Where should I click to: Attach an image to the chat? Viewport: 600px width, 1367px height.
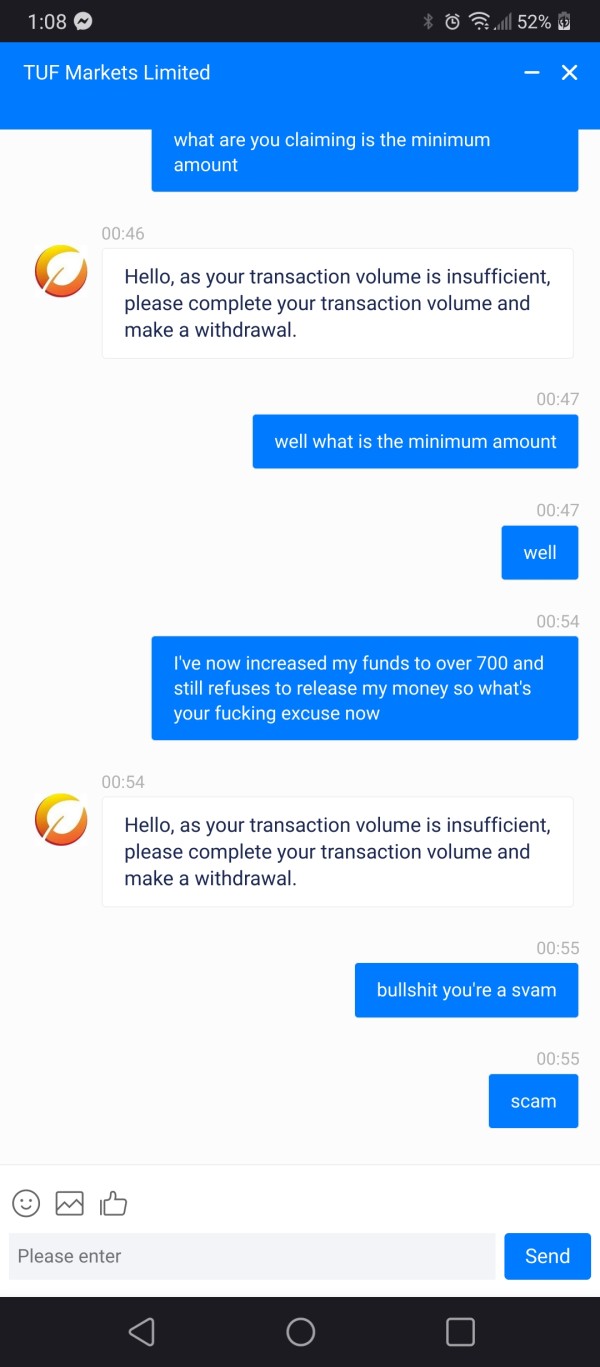point(69,1203)
